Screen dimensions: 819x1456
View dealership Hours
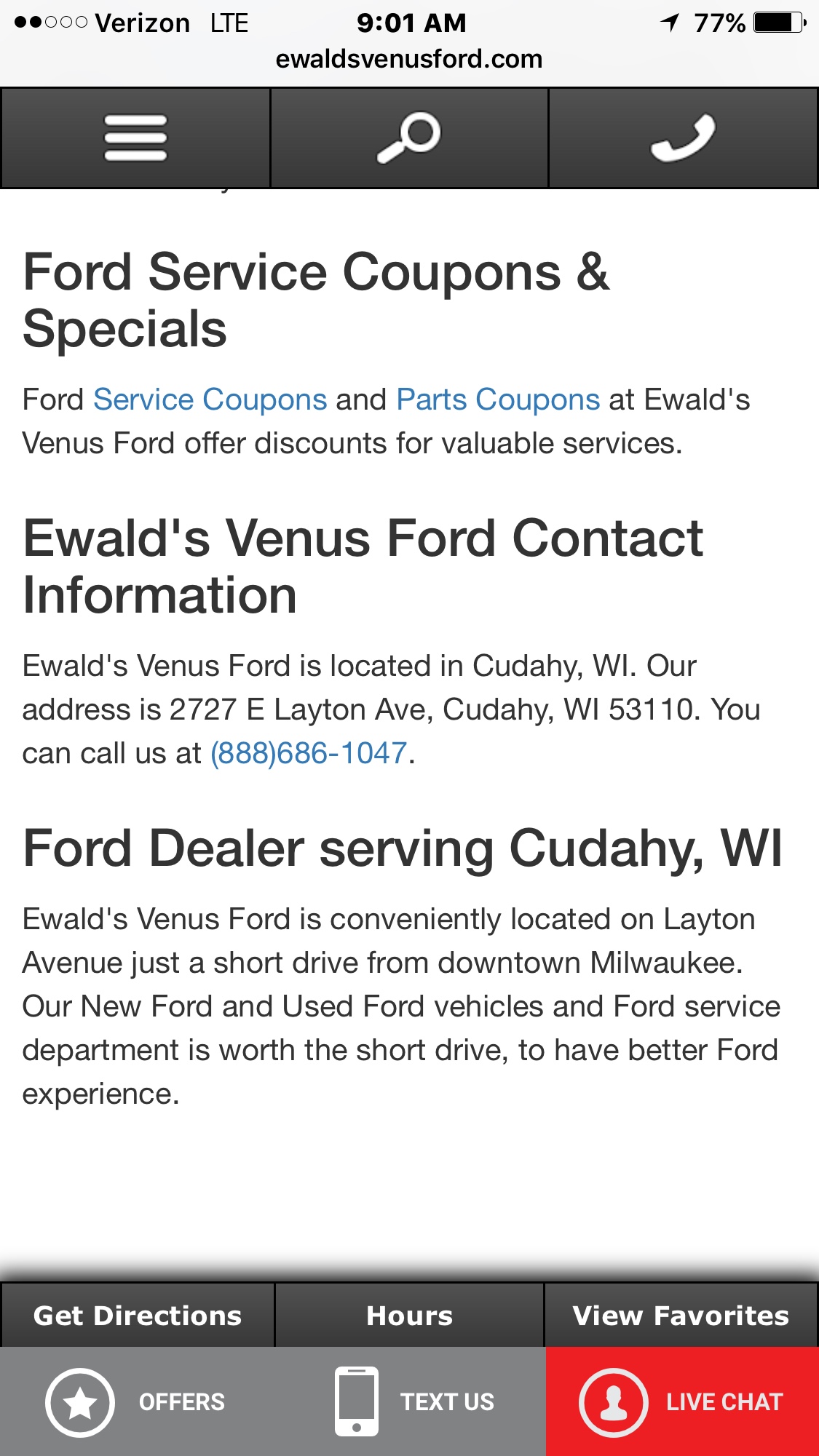pyautogui.click(x=409, y=1316)
